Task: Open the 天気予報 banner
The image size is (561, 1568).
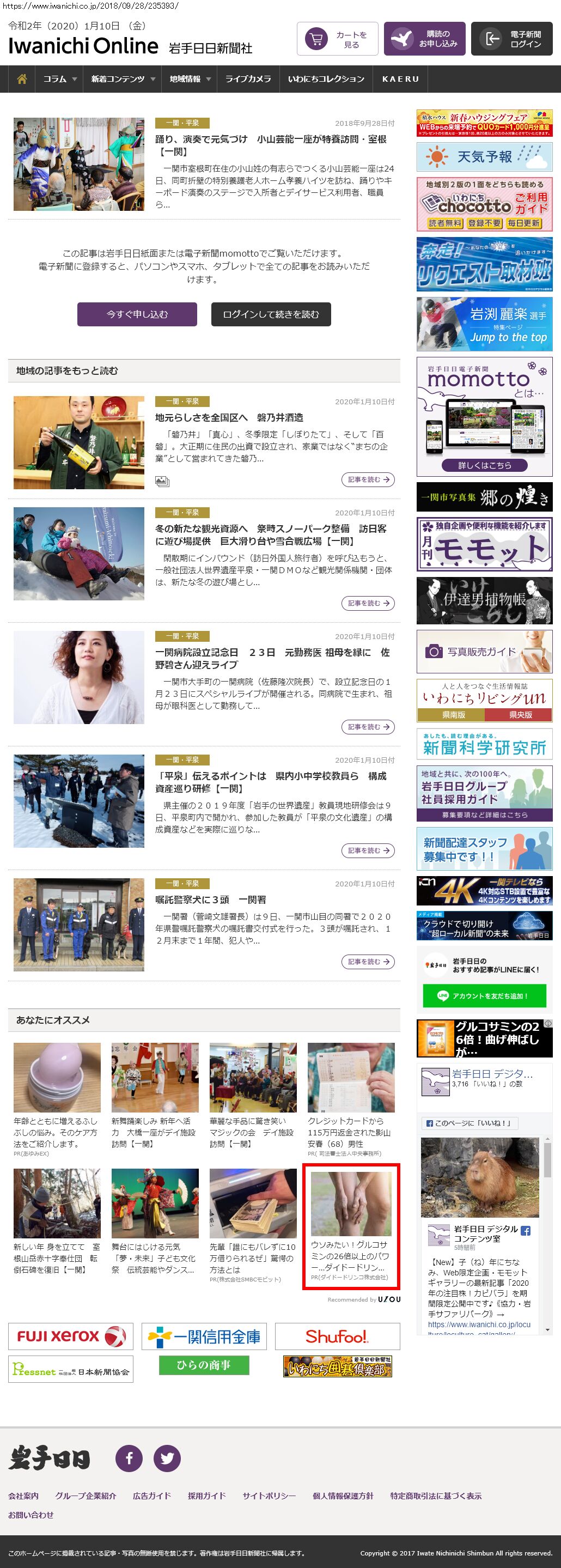Action: (484, 156)
